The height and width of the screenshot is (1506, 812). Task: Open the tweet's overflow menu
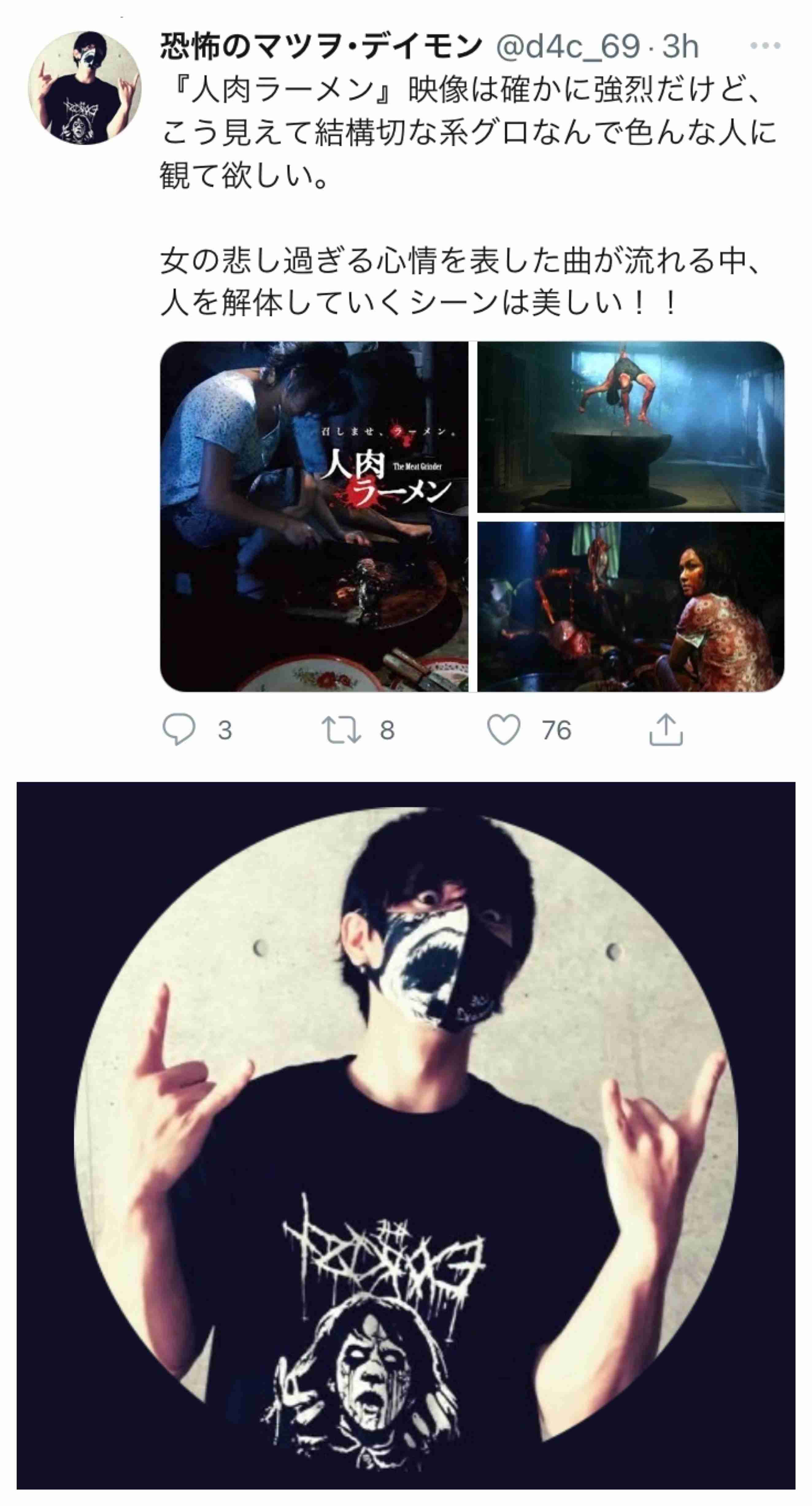[x=765, y=46]
